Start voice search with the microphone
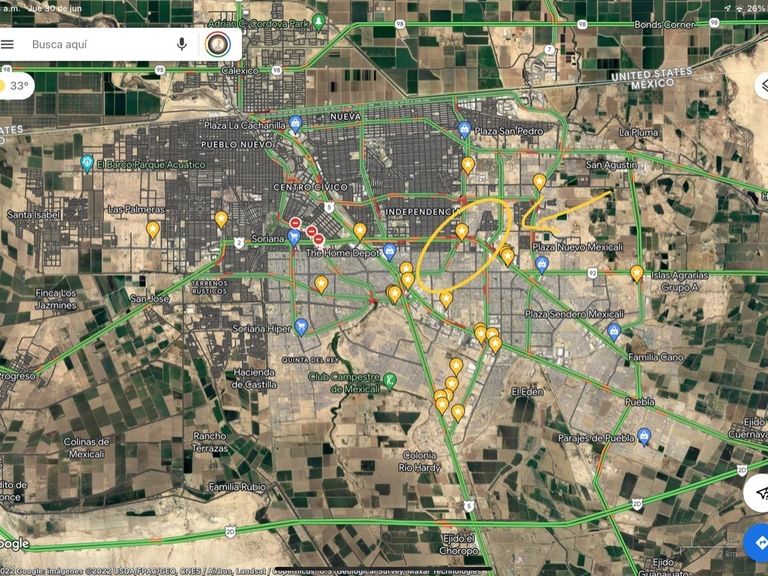 click(x=182, y=44)
